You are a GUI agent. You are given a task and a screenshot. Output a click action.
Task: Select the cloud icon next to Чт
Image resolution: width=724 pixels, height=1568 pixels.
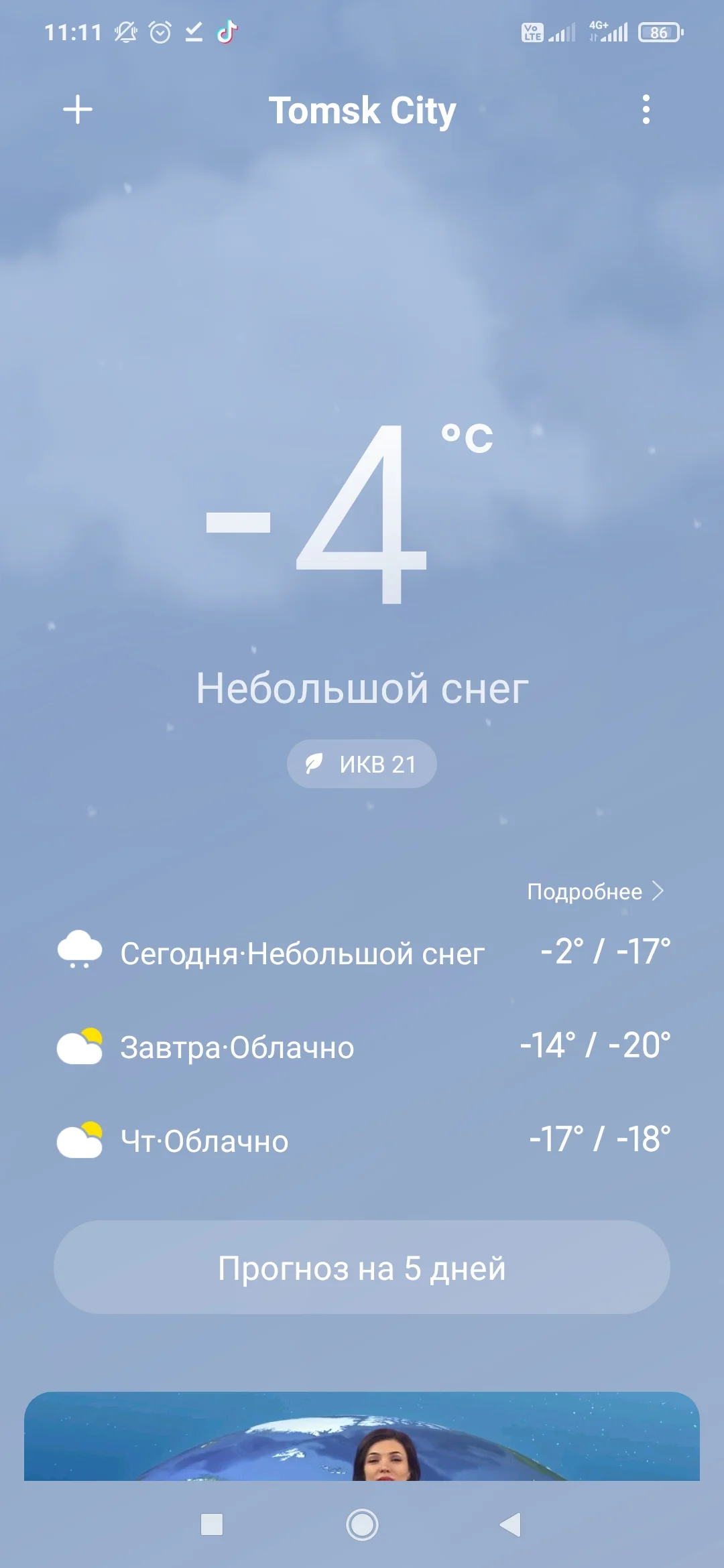pos(78,1141)
